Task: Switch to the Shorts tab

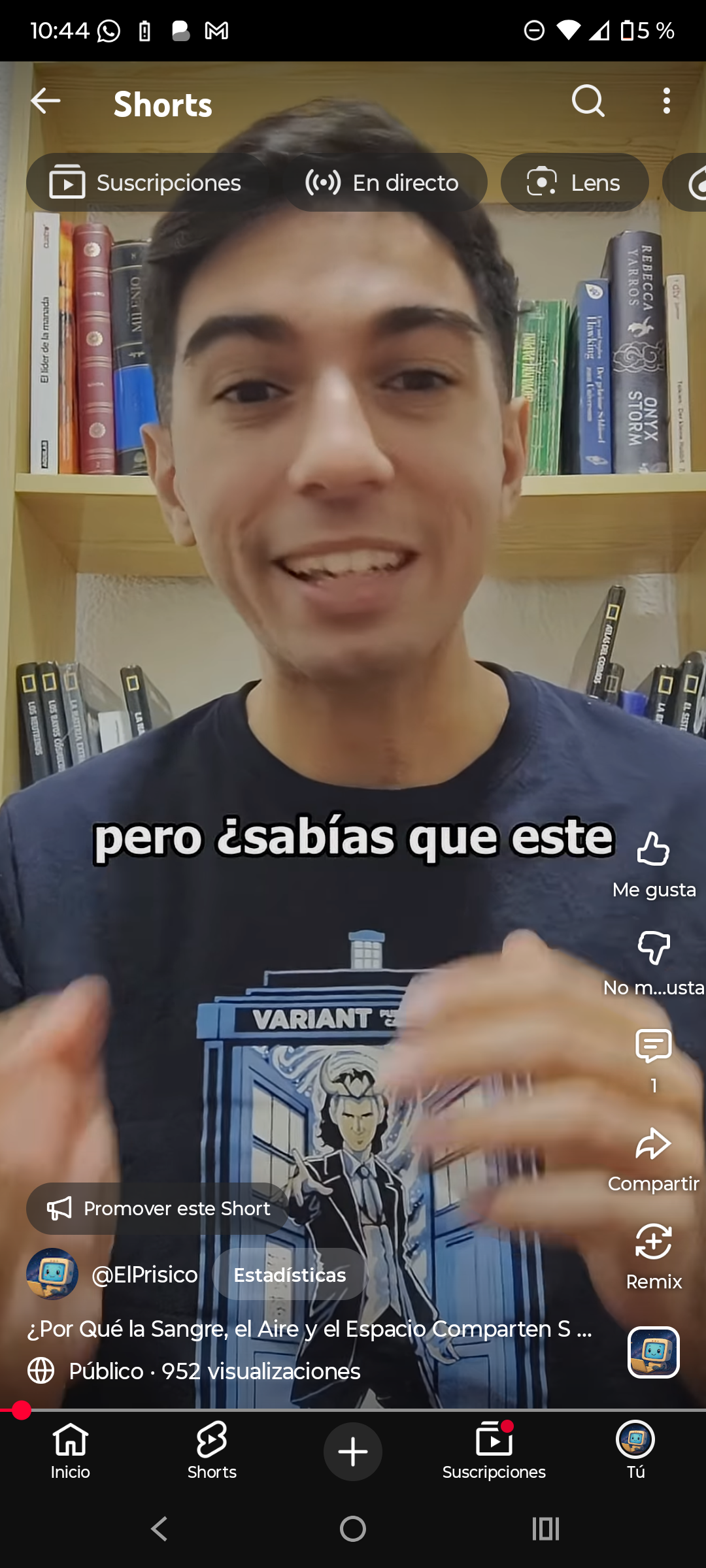Action: coord(212,1450)
